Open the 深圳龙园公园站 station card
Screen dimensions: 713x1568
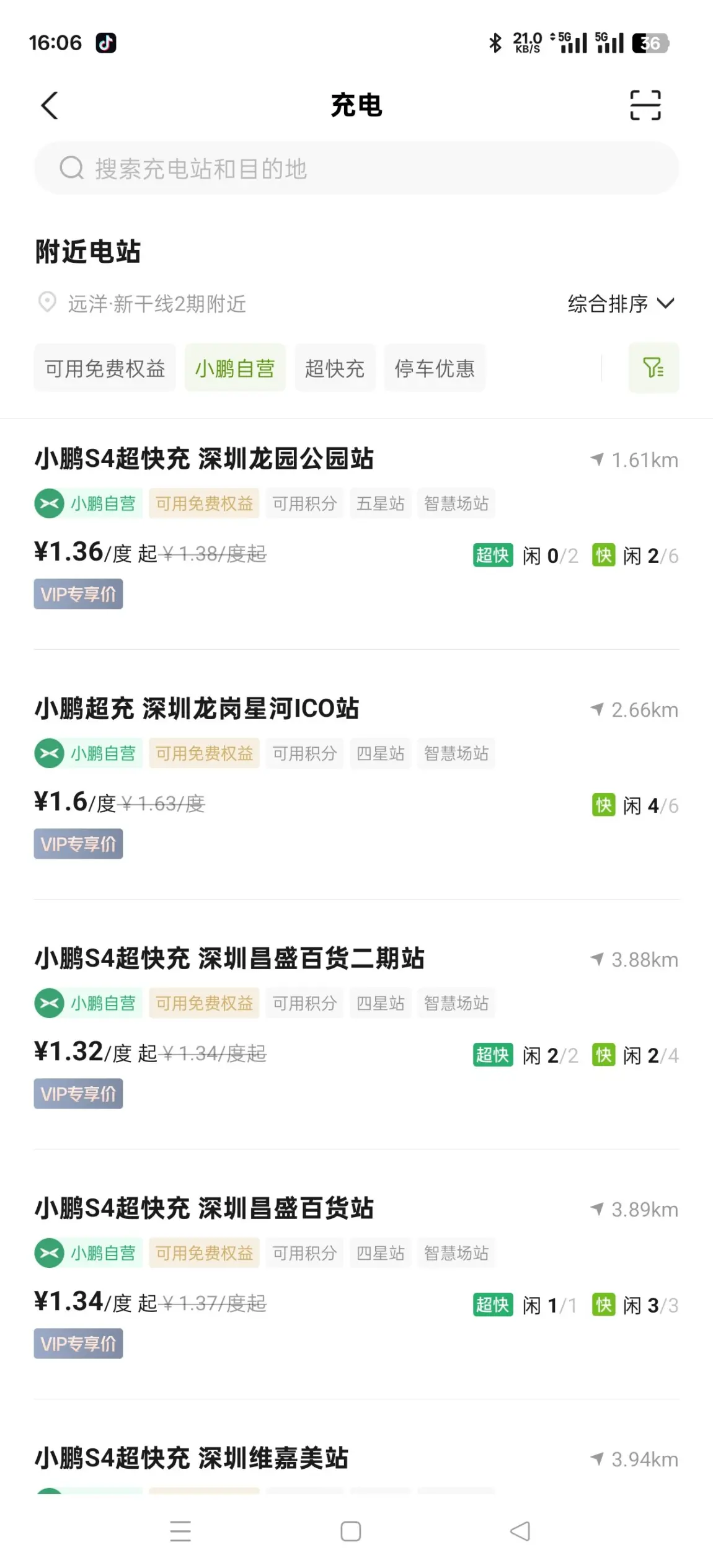pos(356,527)
